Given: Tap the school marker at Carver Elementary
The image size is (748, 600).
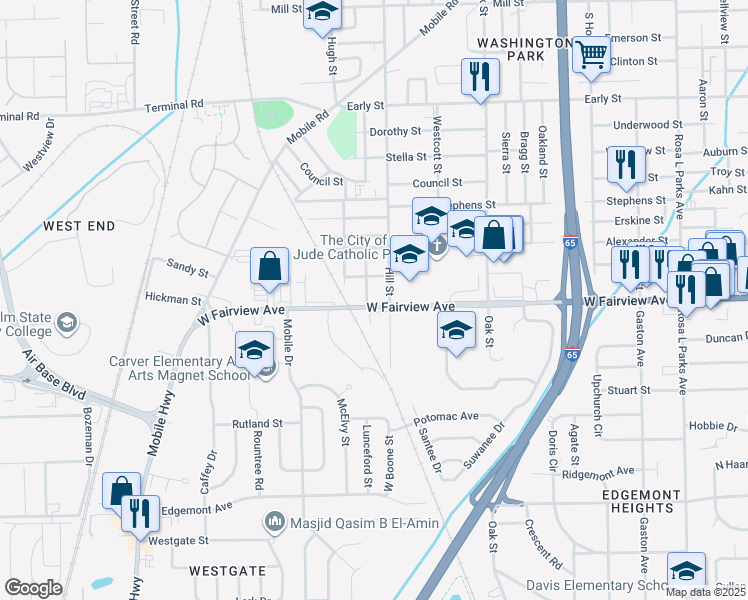Looking at the screenshot, I should pos(254,351).
